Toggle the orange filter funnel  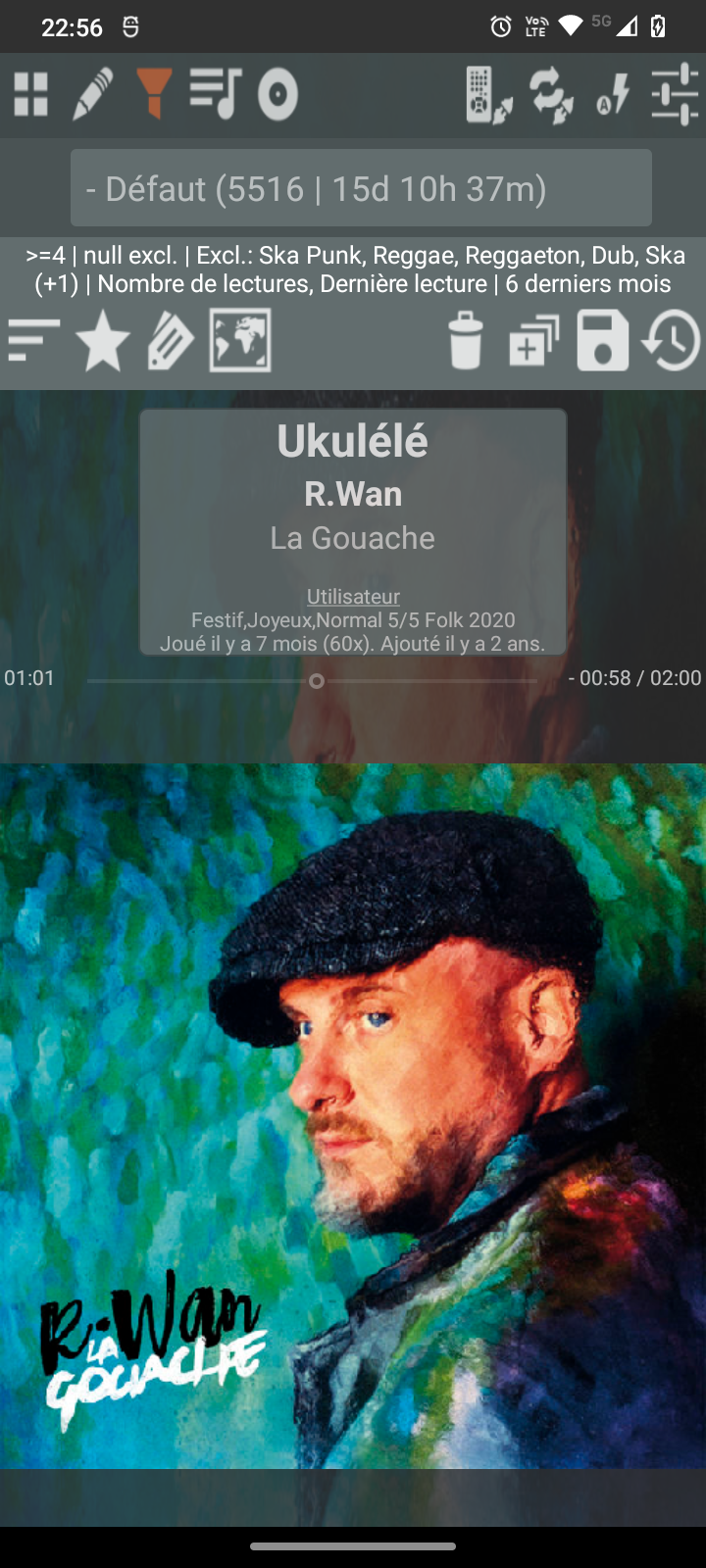point(154,94)
